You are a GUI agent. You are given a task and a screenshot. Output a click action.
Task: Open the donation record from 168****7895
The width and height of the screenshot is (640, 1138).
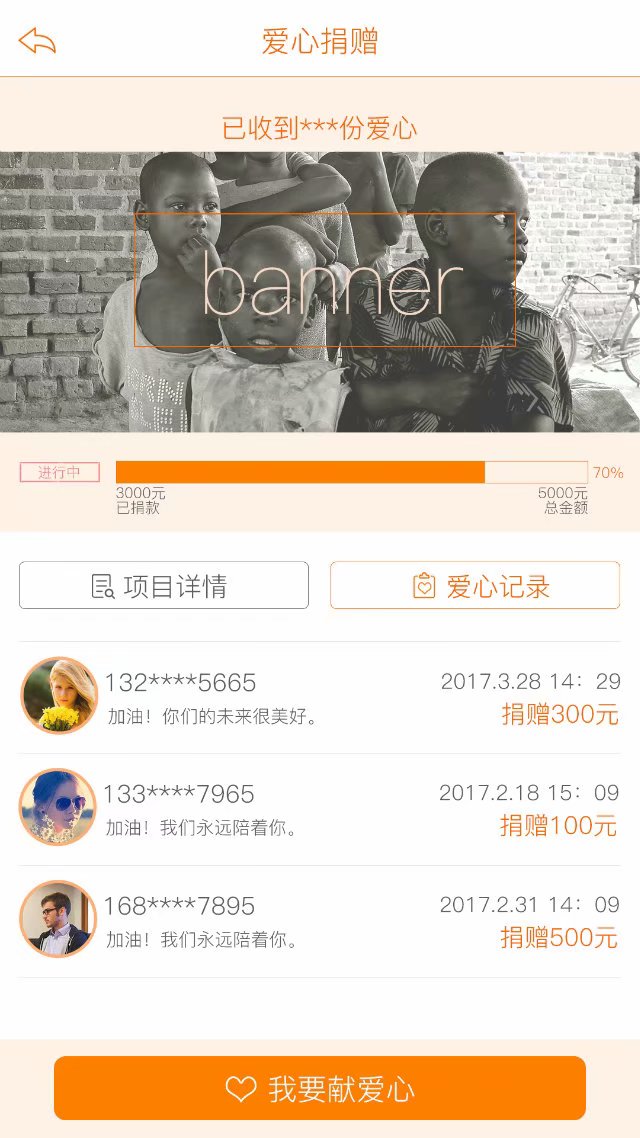point(320,921)
